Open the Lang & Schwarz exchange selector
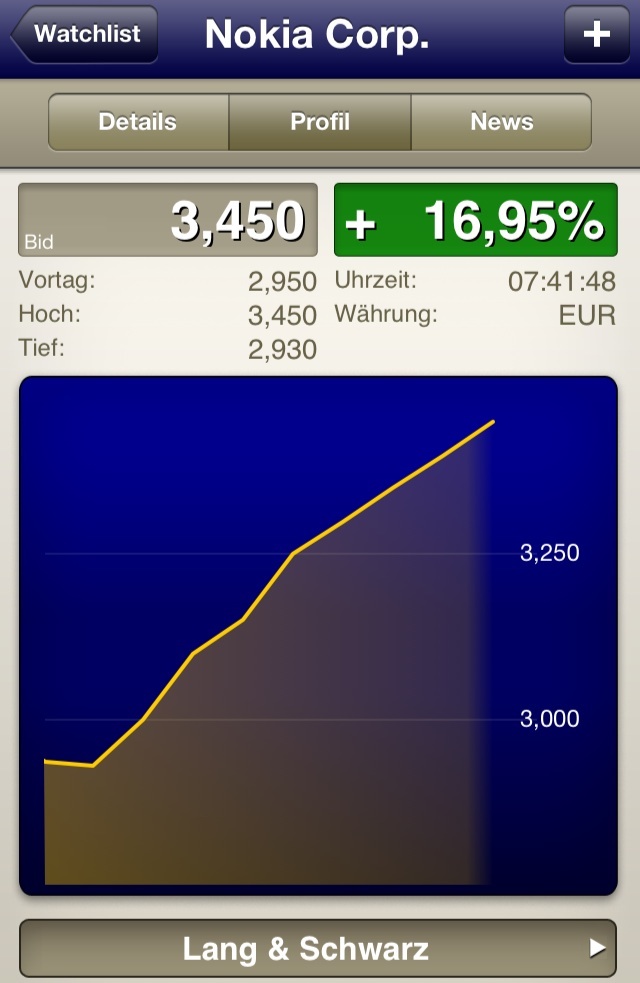The width and height of the screenshot is (640, 983). pos(318,948)
